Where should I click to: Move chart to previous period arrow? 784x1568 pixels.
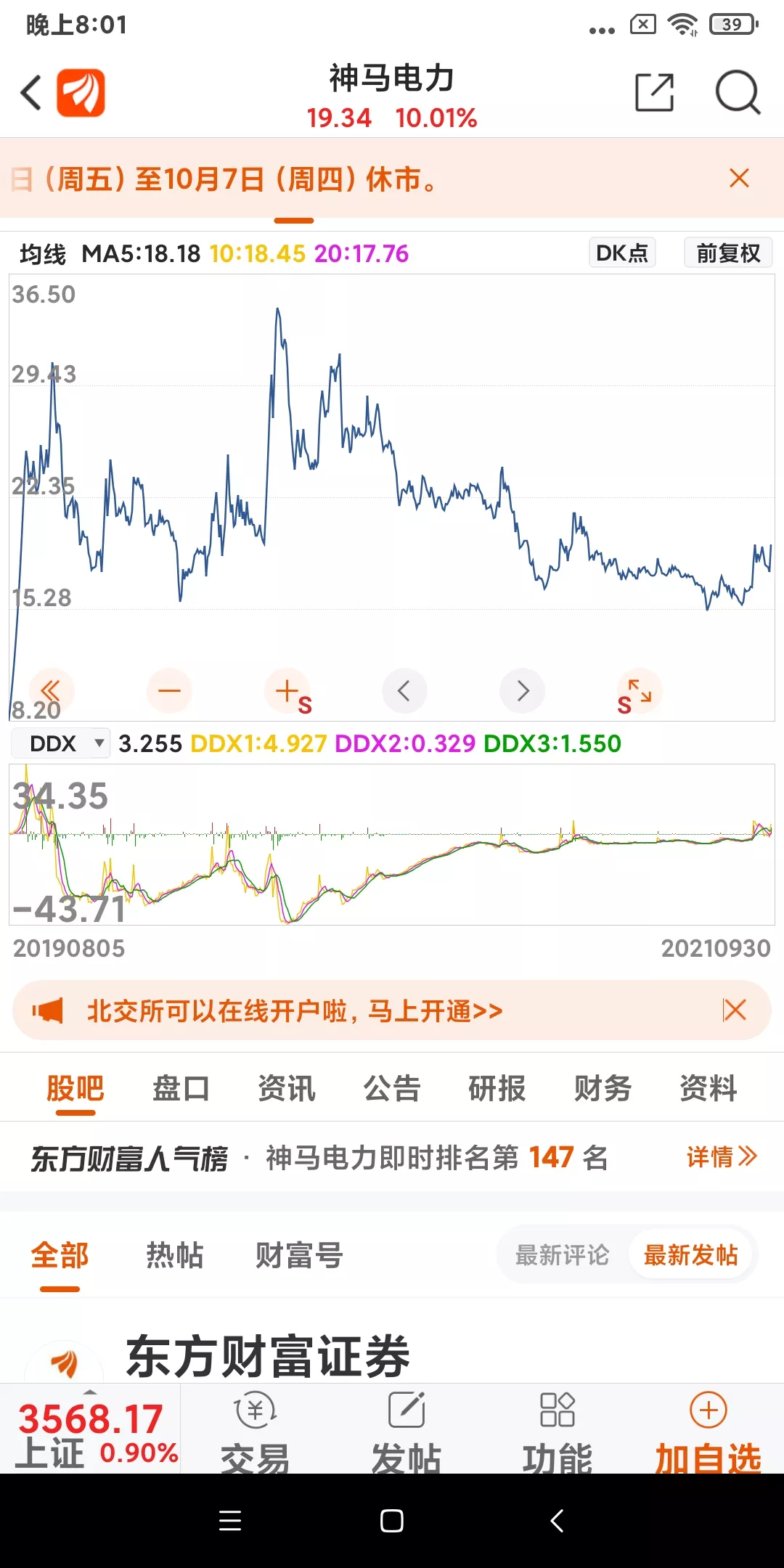[x=404, y=690]
